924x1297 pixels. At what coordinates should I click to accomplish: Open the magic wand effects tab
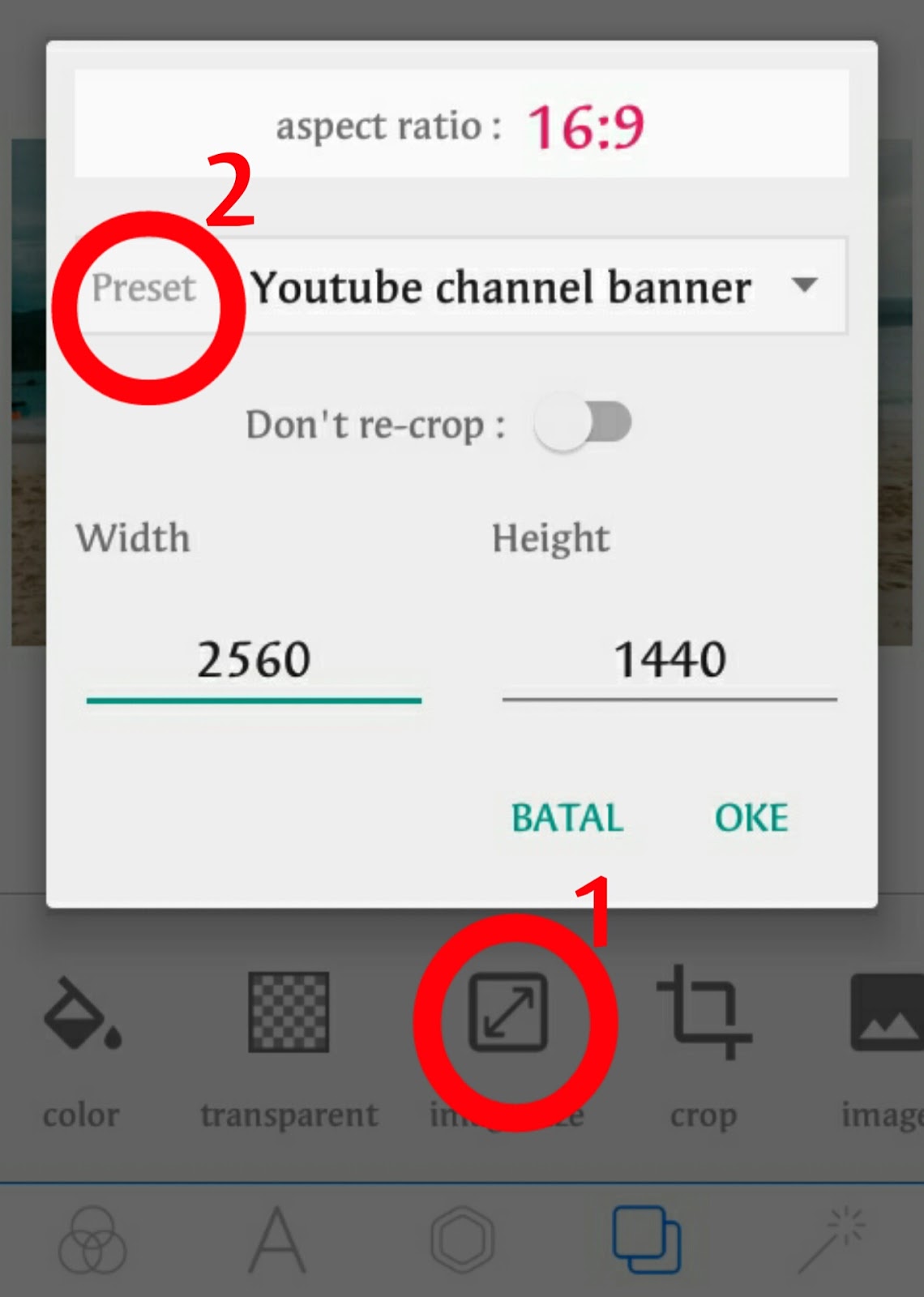pyautogui.click(x=831, y=1240)
